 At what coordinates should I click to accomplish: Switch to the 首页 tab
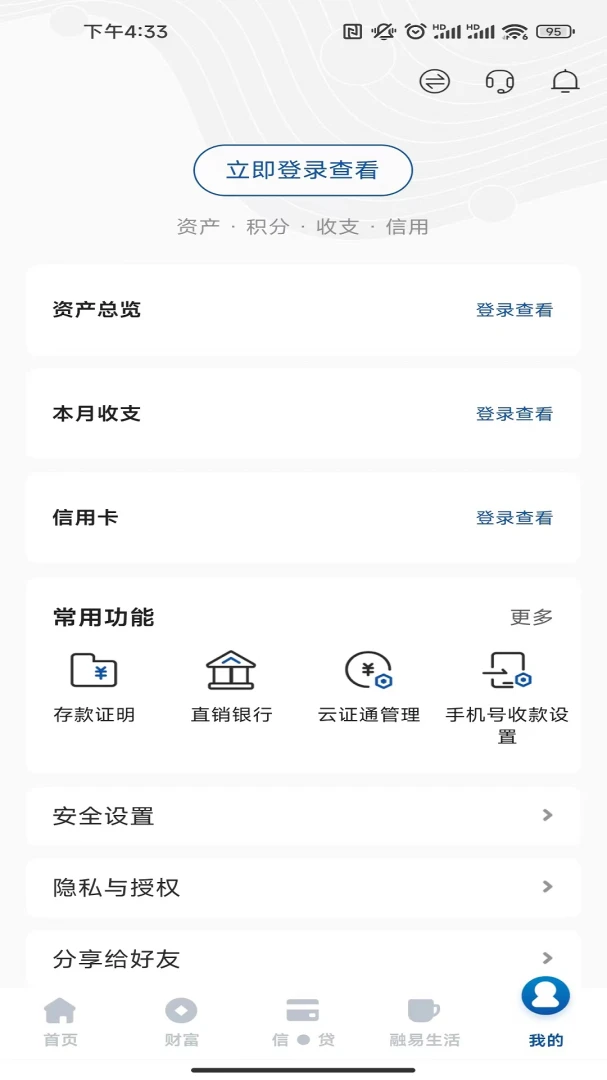click(60, 1022)
